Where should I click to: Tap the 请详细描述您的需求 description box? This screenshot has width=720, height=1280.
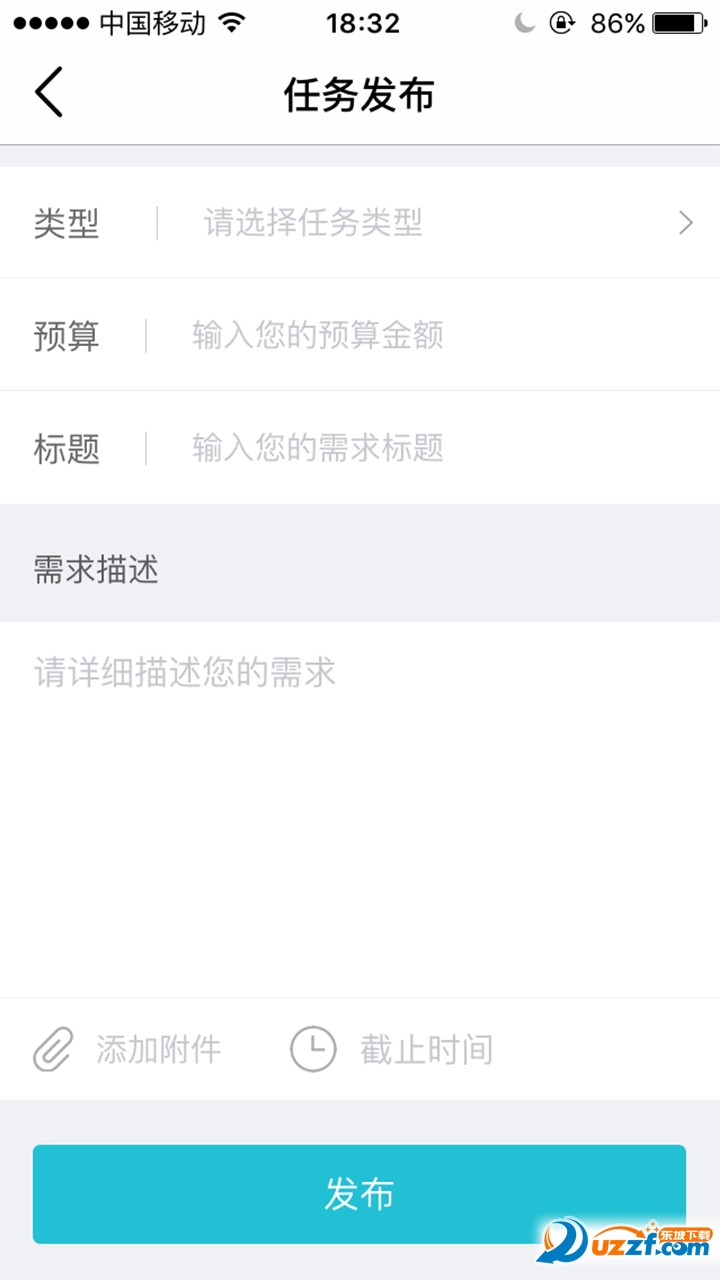pos(360,809)
